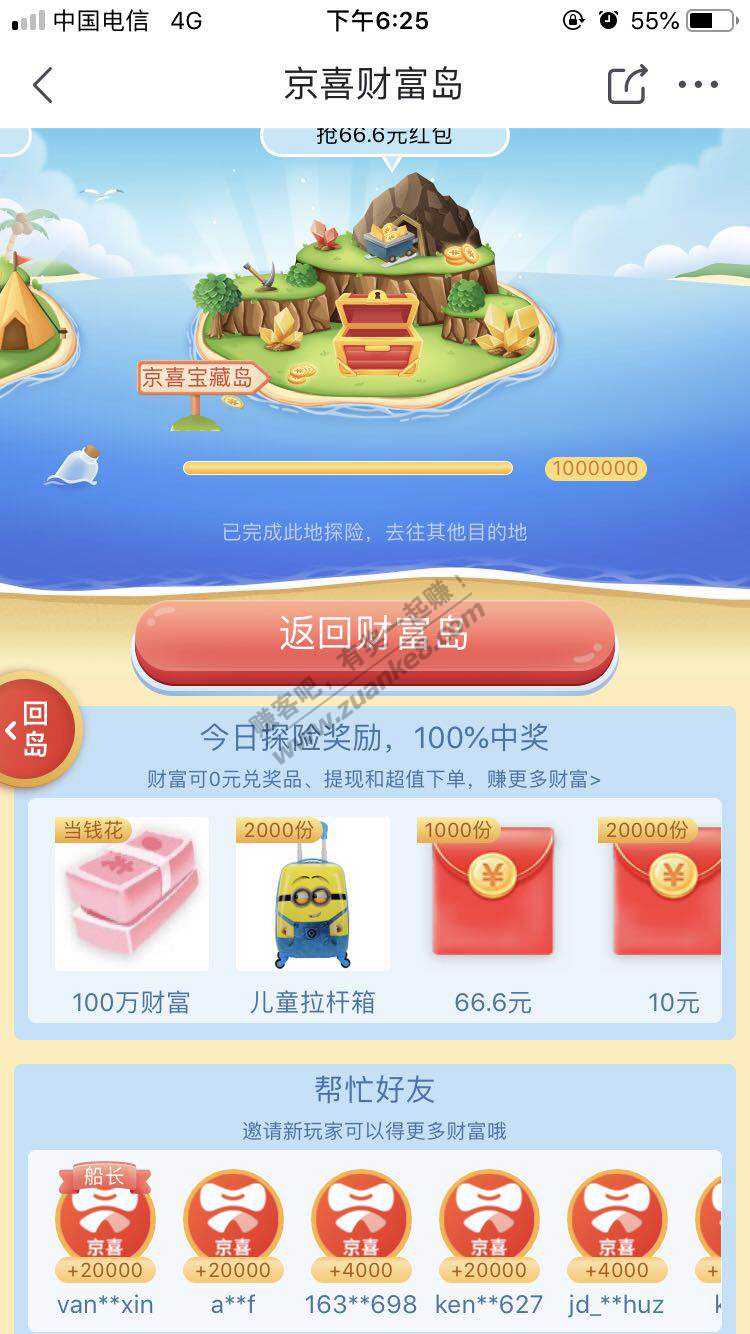This screenshot has width=750, height=1334.
Task: Open friend a**f's avatar
Action: click(233, 1220)
